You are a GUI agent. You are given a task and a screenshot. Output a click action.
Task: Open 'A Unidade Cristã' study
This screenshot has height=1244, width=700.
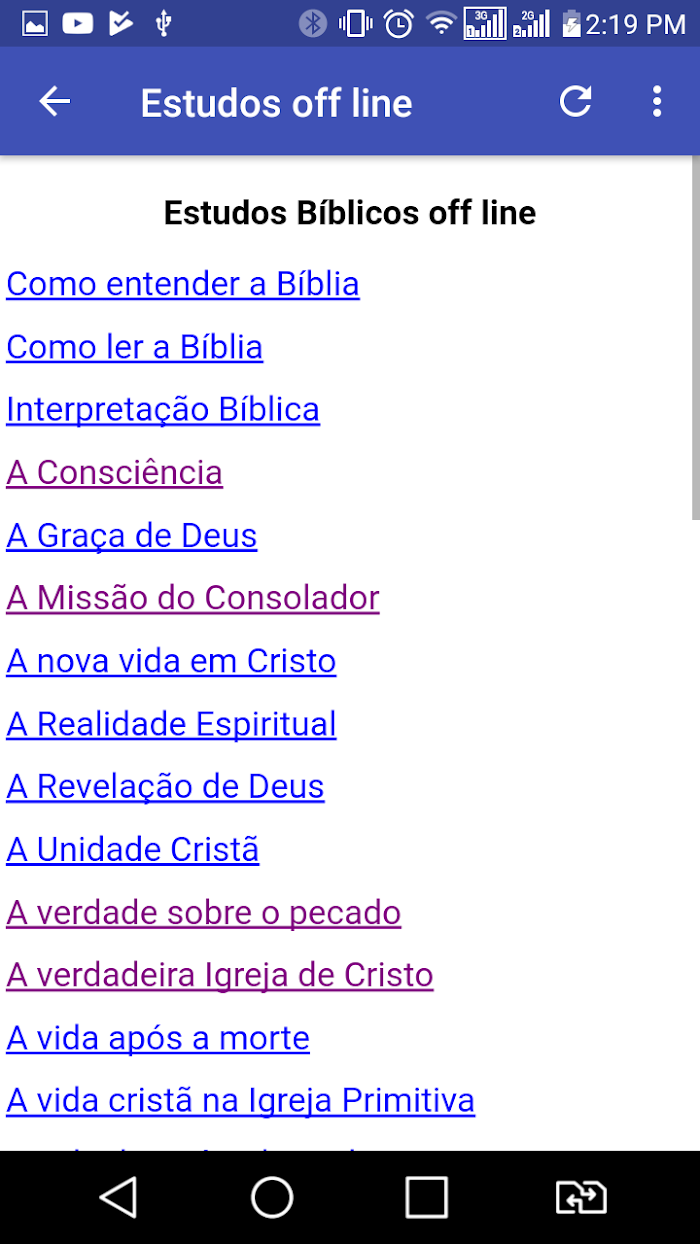[133, 850]
